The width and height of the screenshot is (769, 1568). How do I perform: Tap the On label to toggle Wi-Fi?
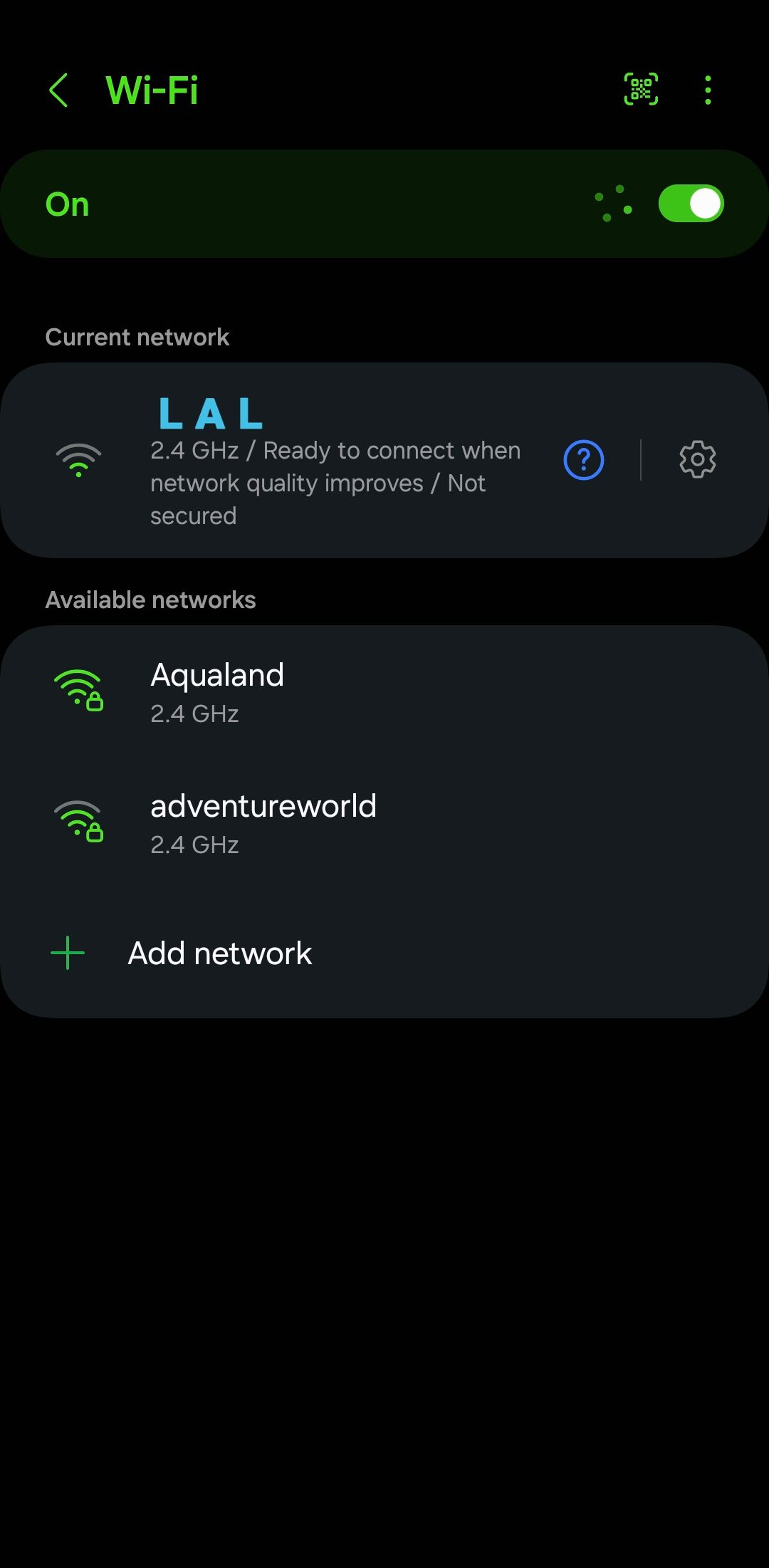point(67,204)
